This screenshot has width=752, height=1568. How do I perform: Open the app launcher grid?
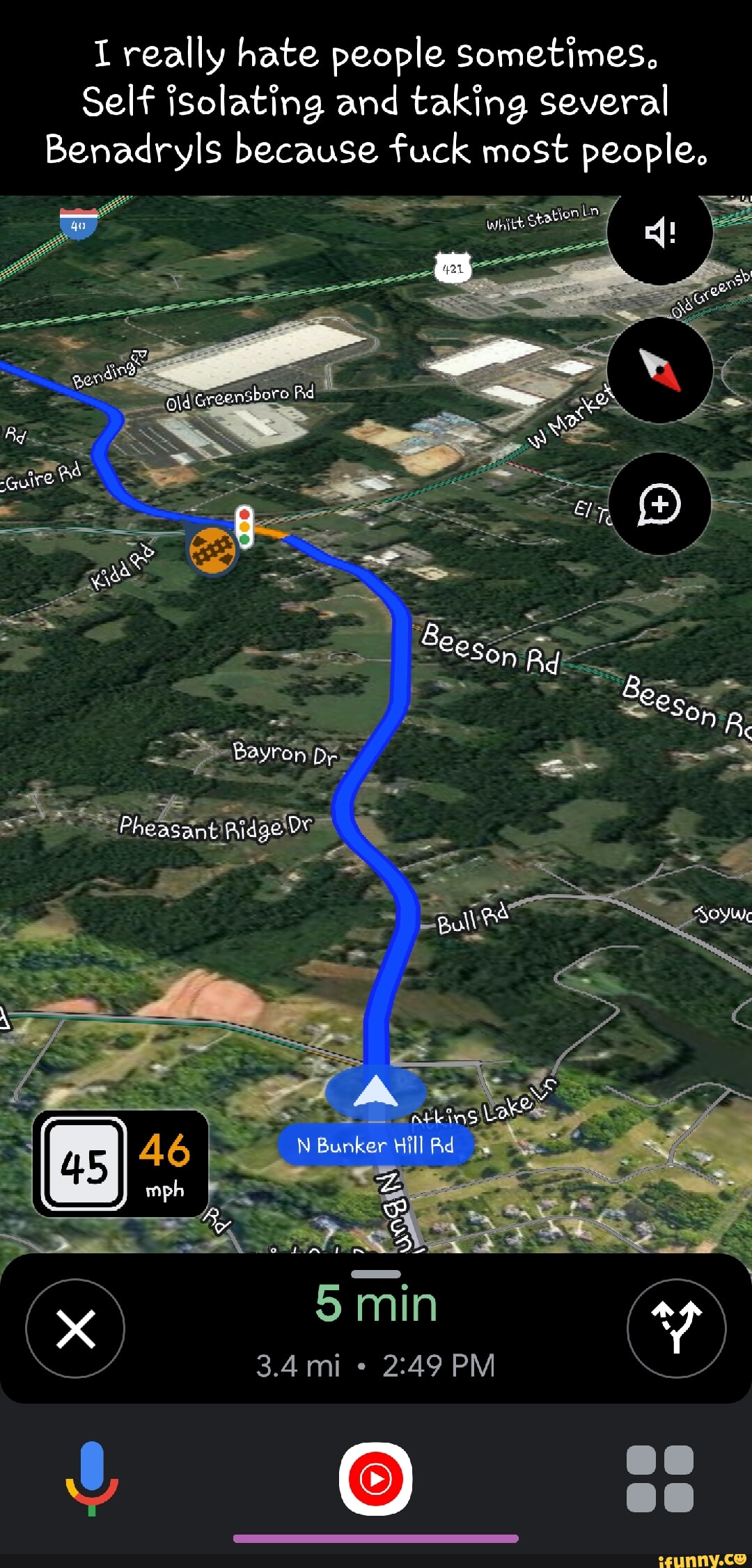tap(659, 1479)
